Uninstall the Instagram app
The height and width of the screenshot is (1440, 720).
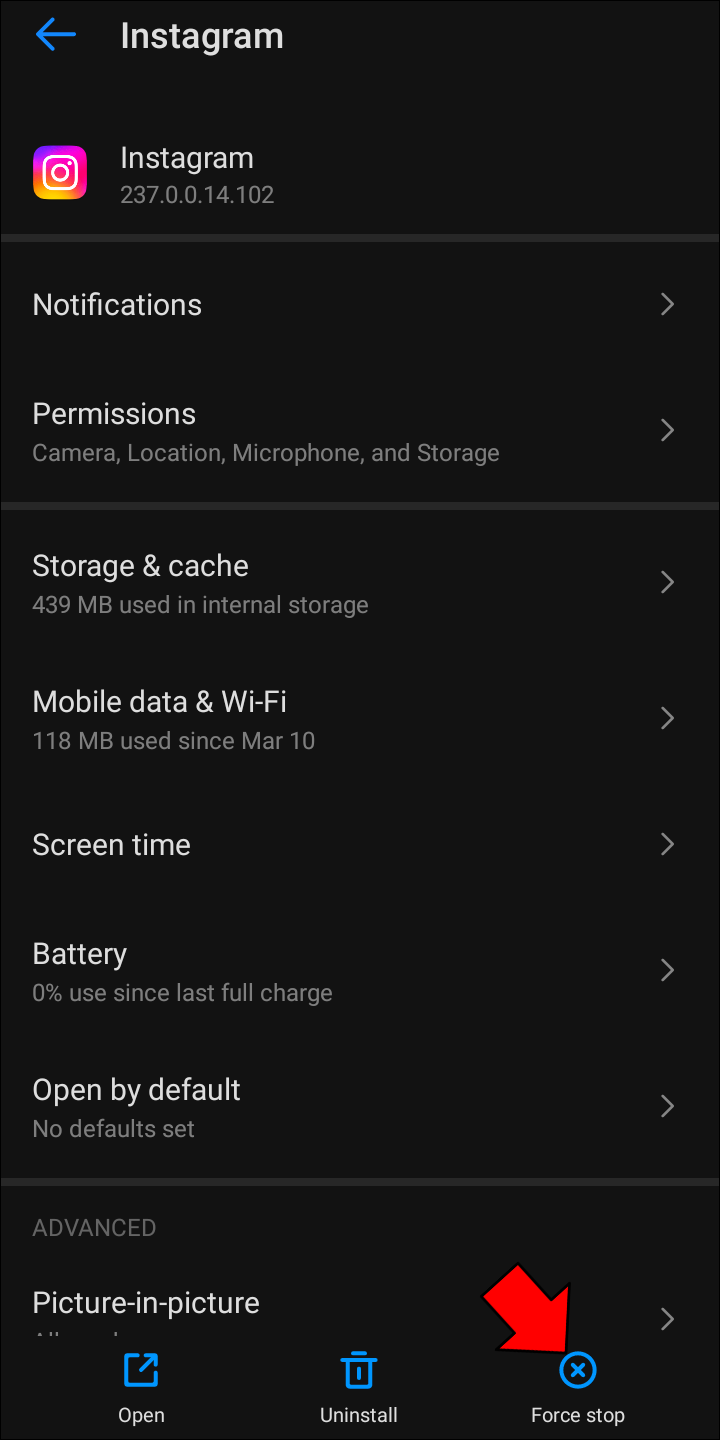(x=358, y=1387)
